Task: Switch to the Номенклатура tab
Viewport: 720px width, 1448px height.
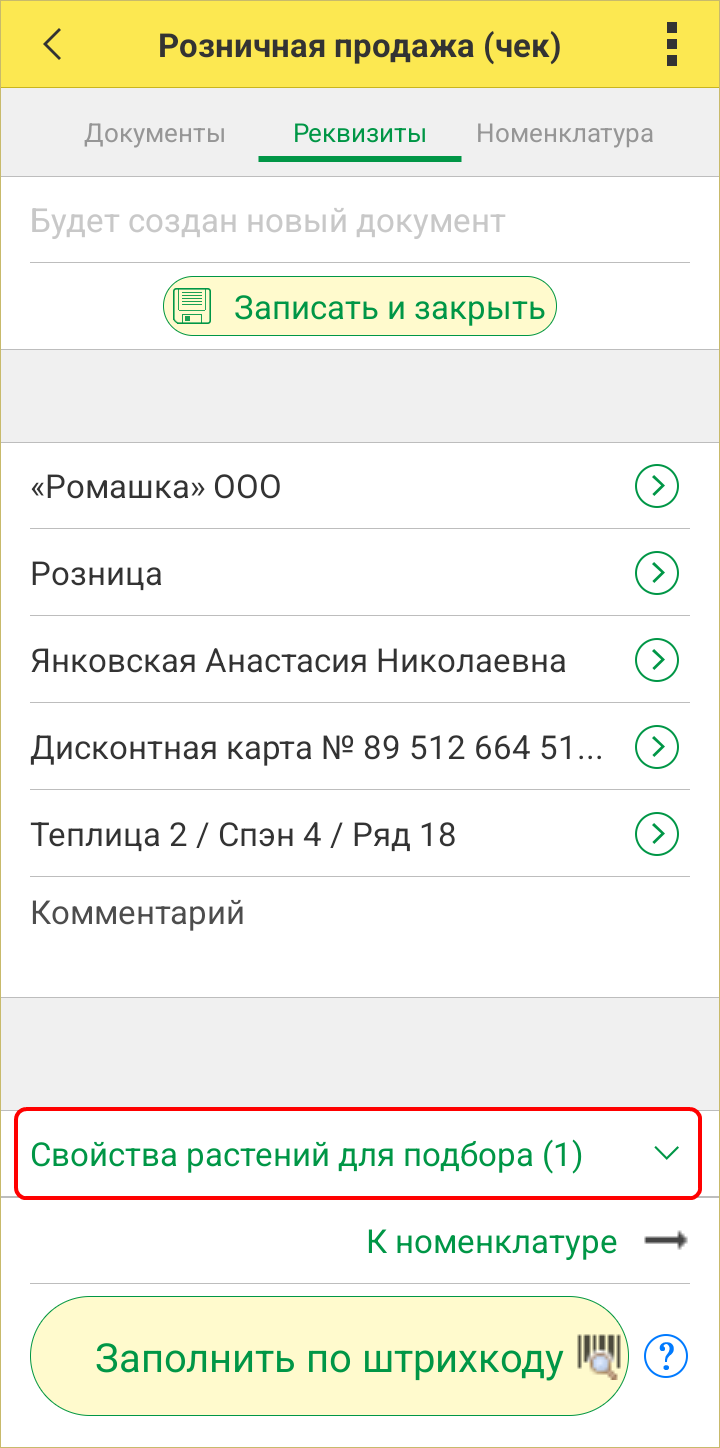Action: (565, 134)
